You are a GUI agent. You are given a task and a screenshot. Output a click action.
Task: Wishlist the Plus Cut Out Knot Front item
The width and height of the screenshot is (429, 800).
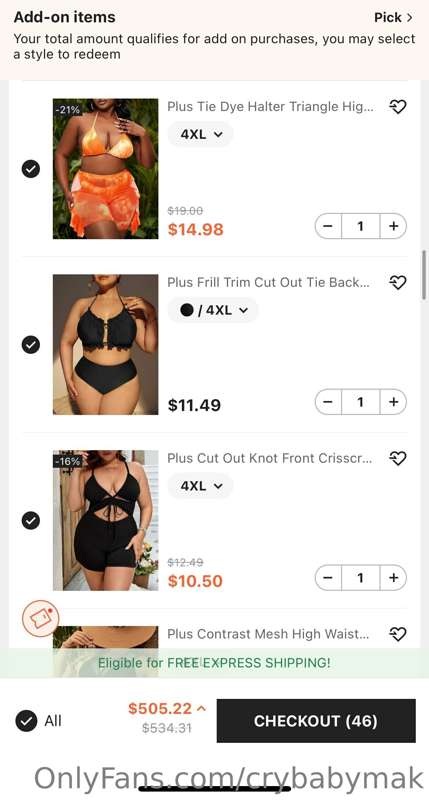pos(397,458)
